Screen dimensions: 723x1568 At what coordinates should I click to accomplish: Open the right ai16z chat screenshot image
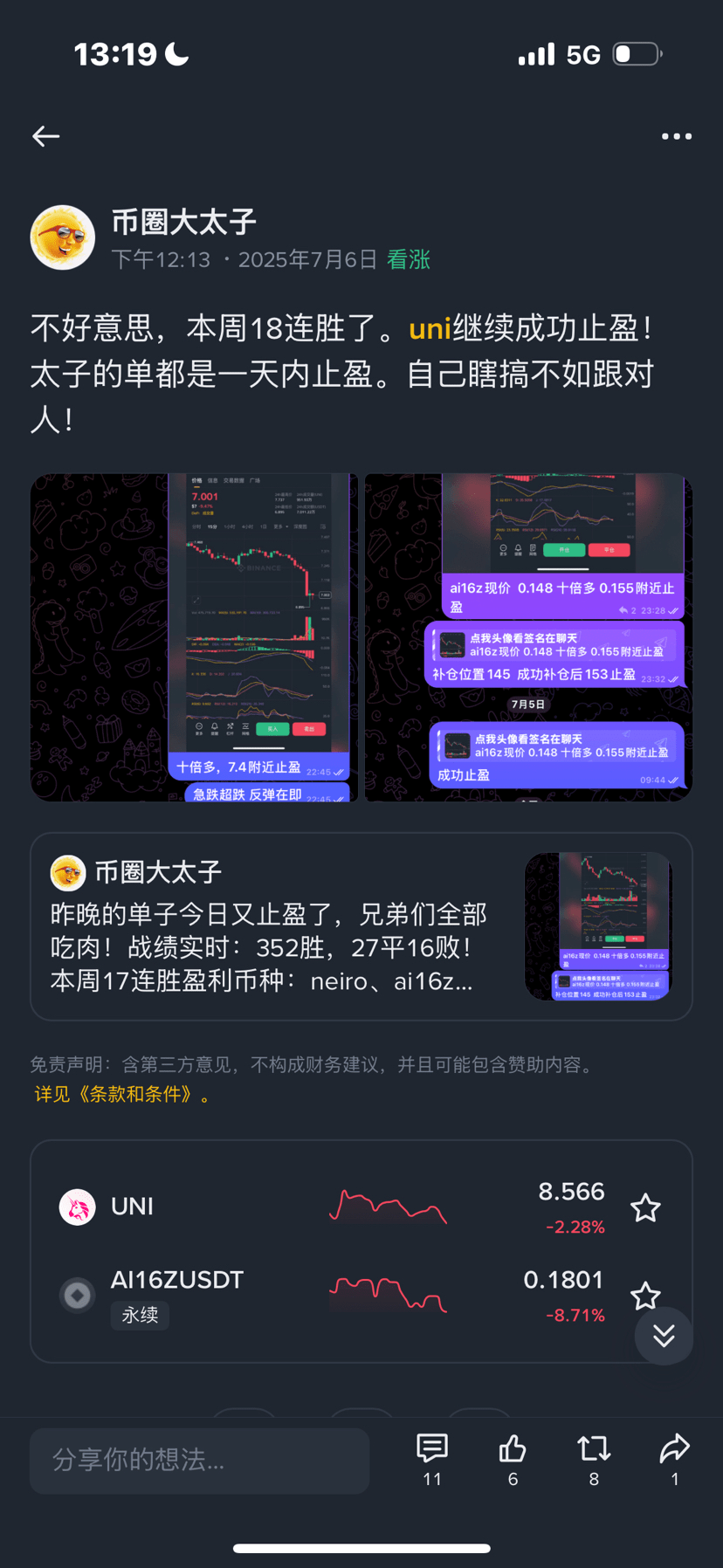pos(528,637)
